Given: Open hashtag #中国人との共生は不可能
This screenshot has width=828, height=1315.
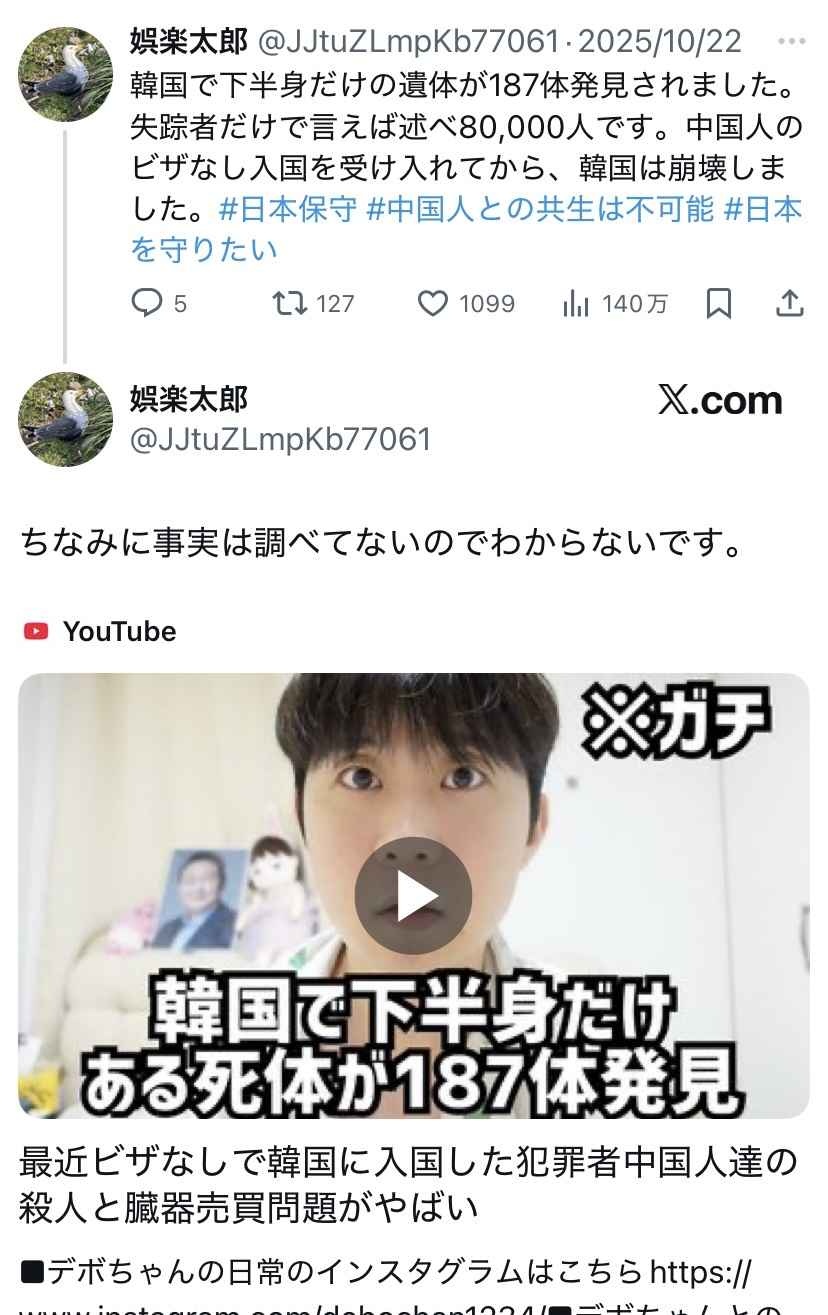Looking at the screenshot, I should point(540,209).
